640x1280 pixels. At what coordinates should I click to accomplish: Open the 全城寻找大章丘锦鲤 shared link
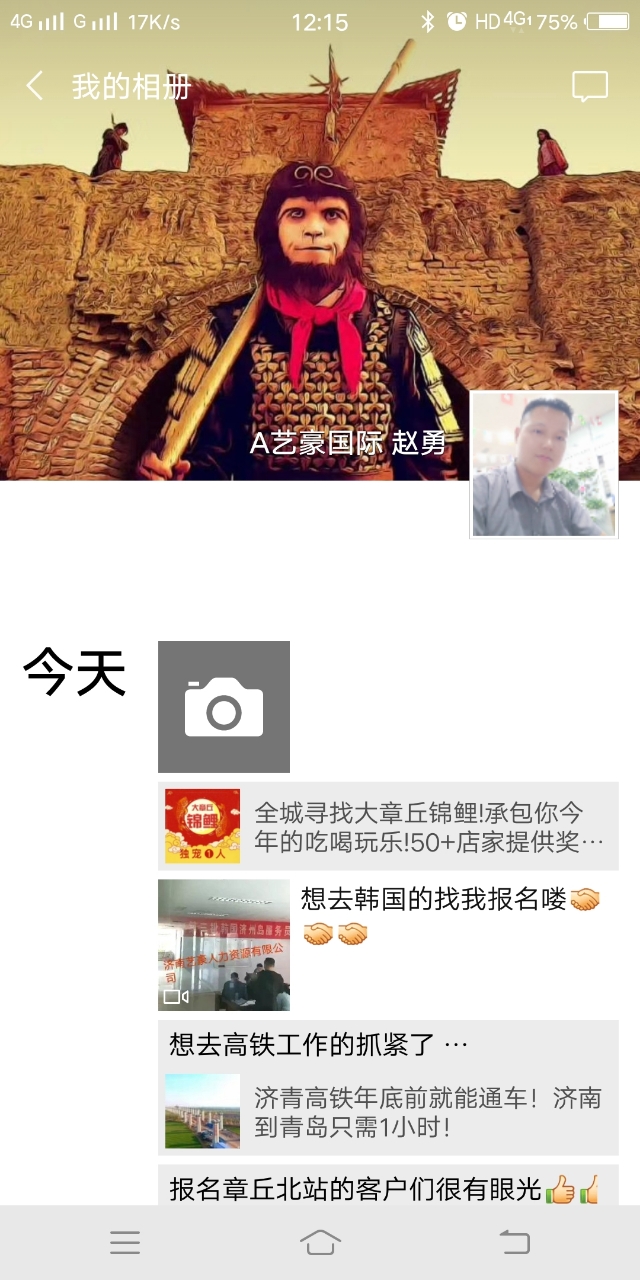[388, 826]
